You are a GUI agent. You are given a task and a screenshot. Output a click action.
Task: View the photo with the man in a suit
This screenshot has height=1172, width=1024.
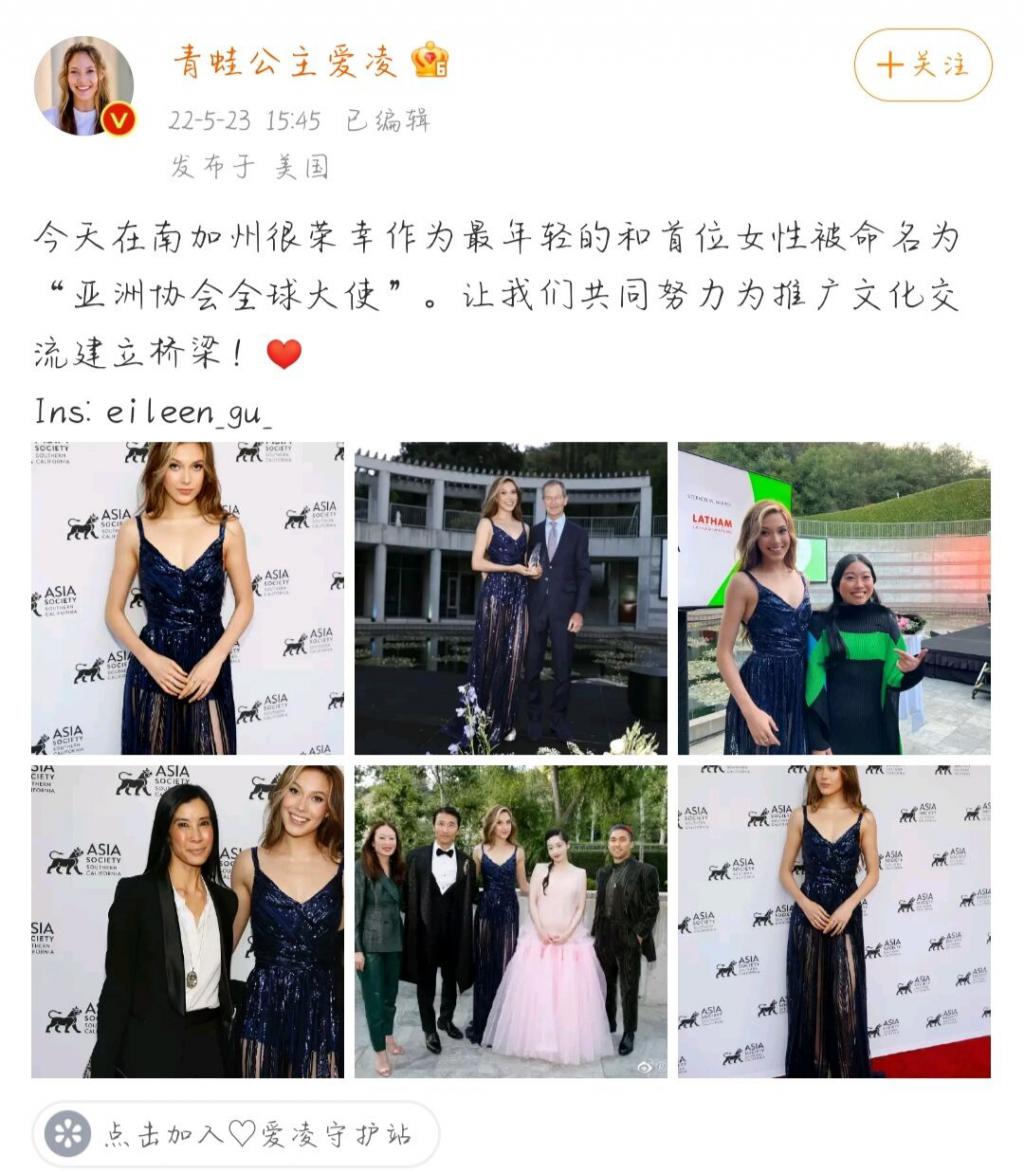pyautogui.click(x=510, y=598)
